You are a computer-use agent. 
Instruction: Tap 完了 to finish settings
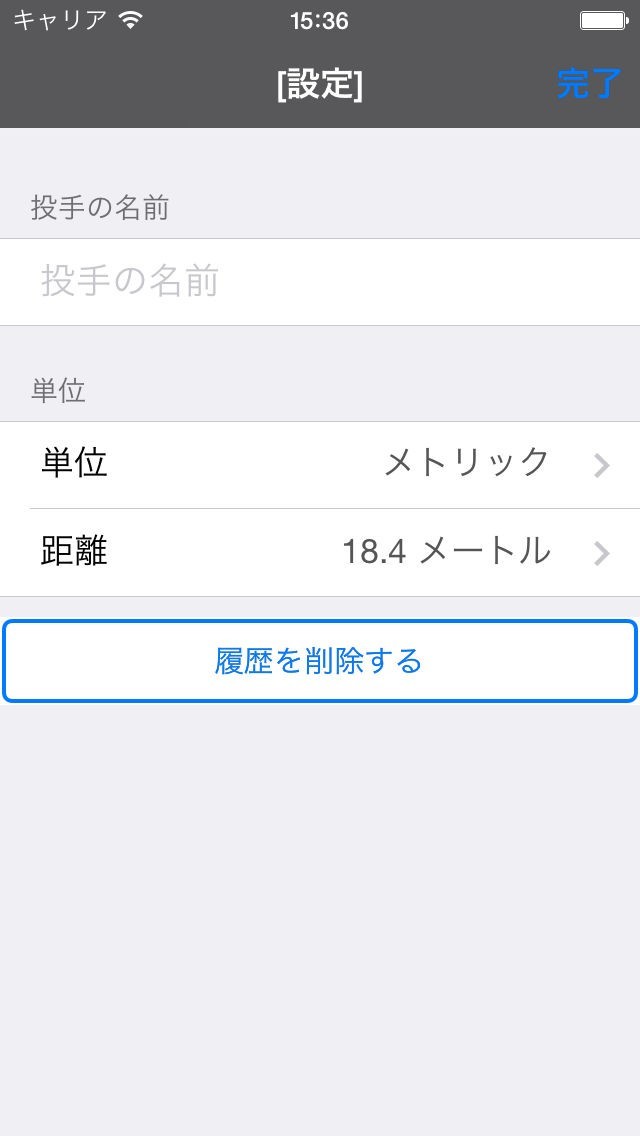[588, 85]
